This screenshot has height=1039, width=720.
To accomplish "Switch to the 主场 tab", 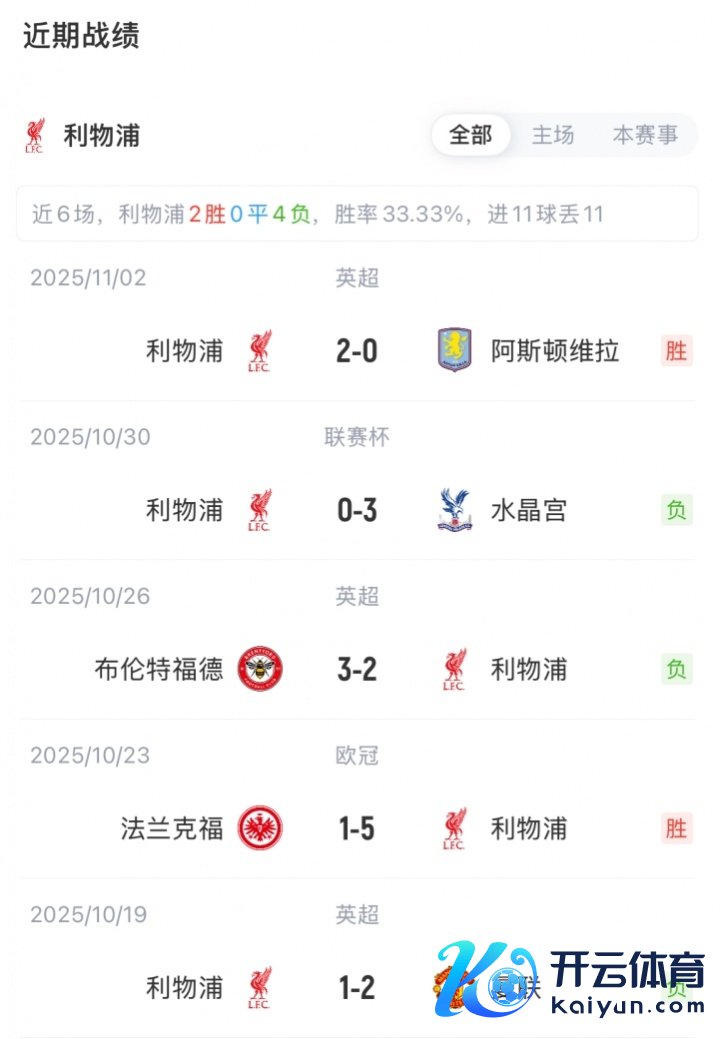I will coord(553,135).
